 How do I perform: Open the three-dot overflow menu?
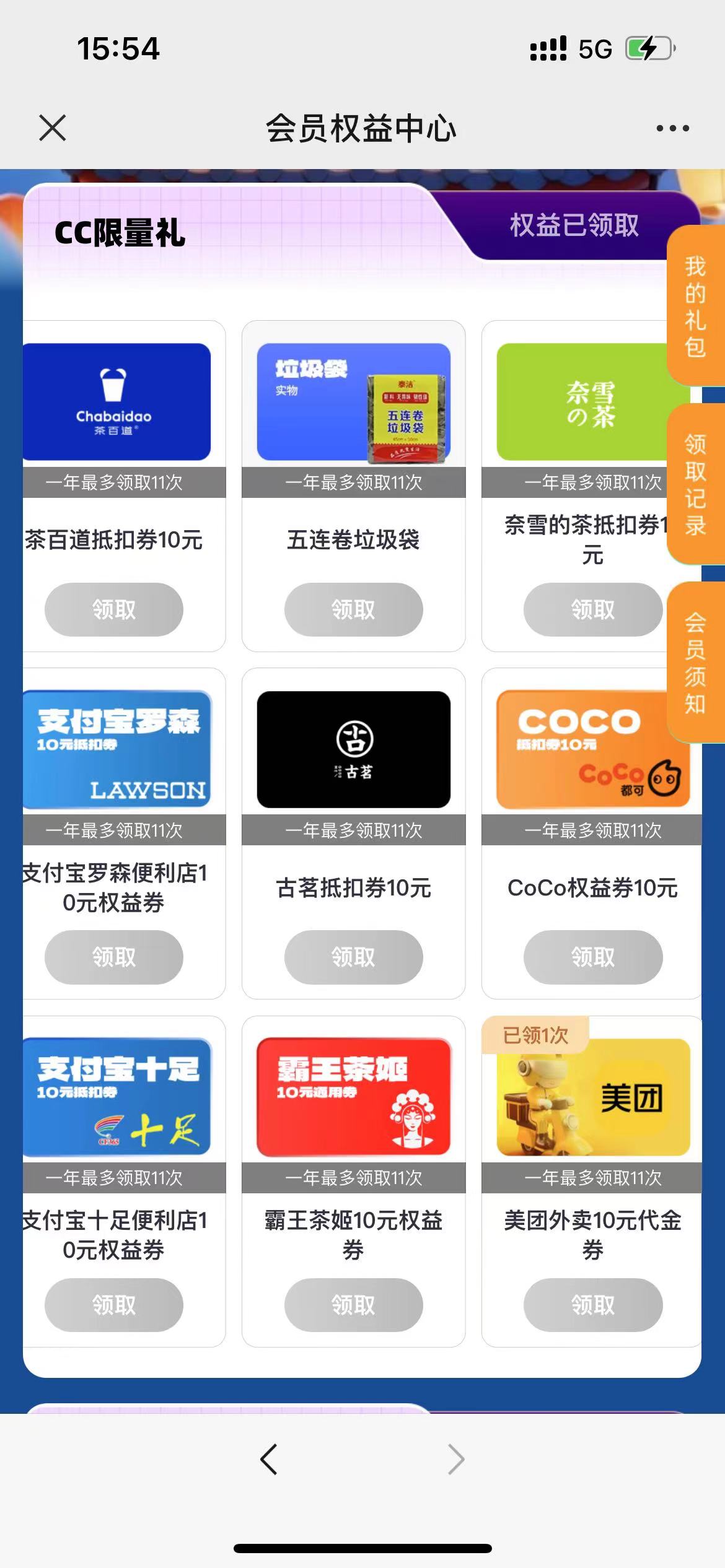click(672, 128)
